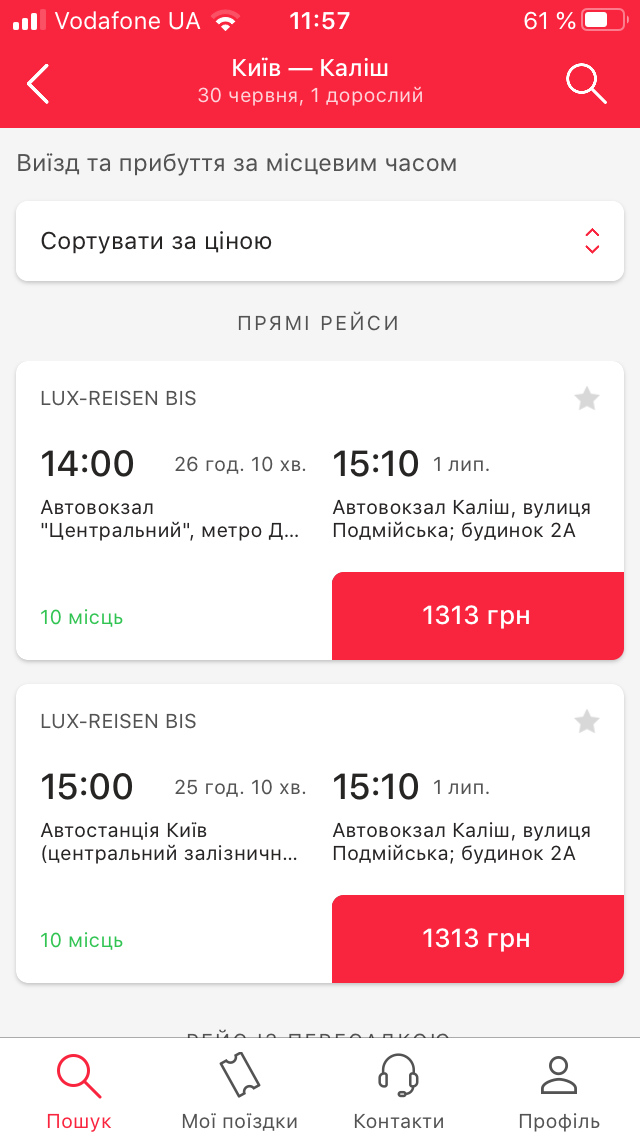Buy the 15:00 trip for 1313 грн
Screen dimensions: 640x1136
pyautogui.click(x=478, y=939)
